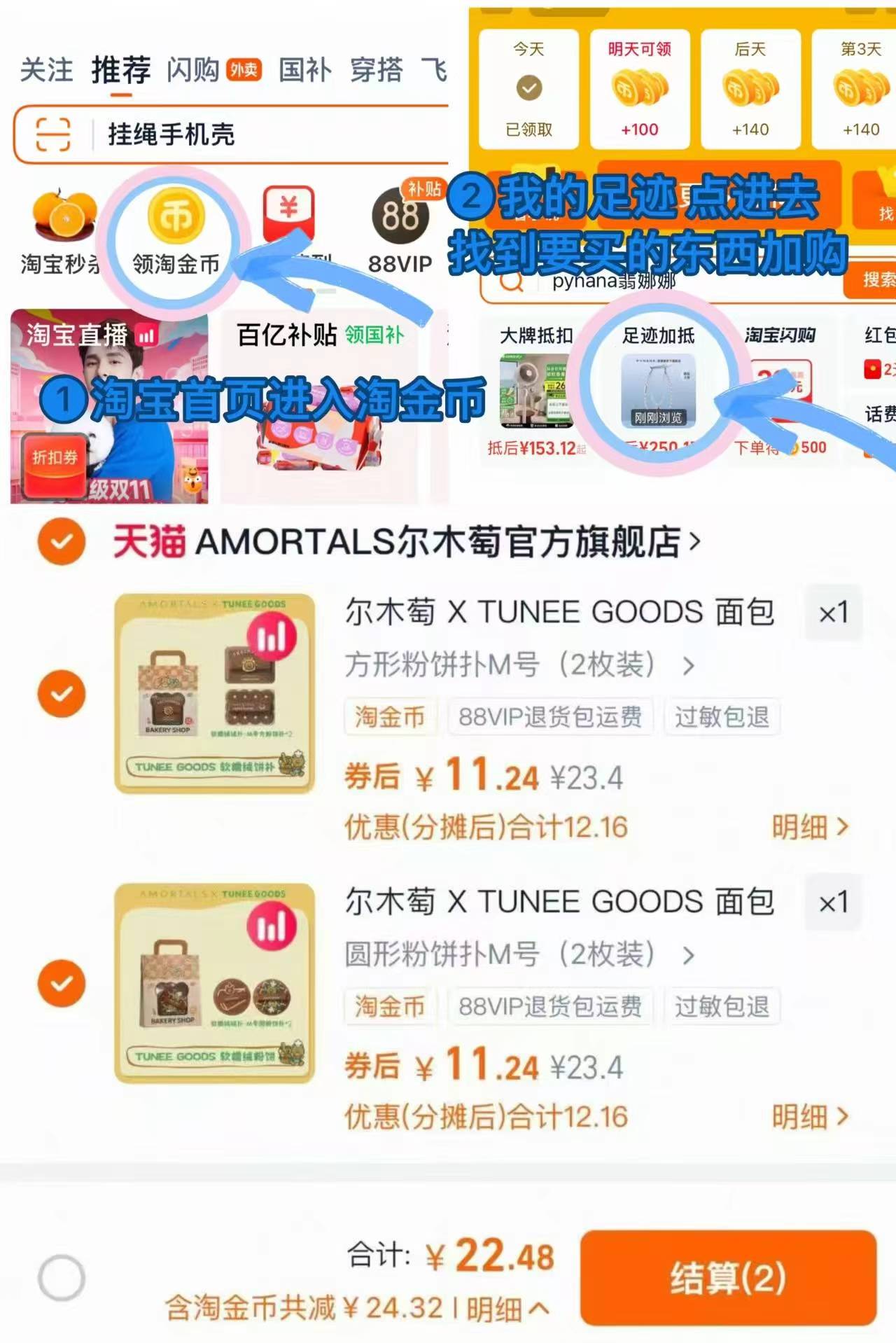Viewport: 896px width, 1343px height.
Task: Expand 明细 for the square puff item
Action: pos(808,827)
